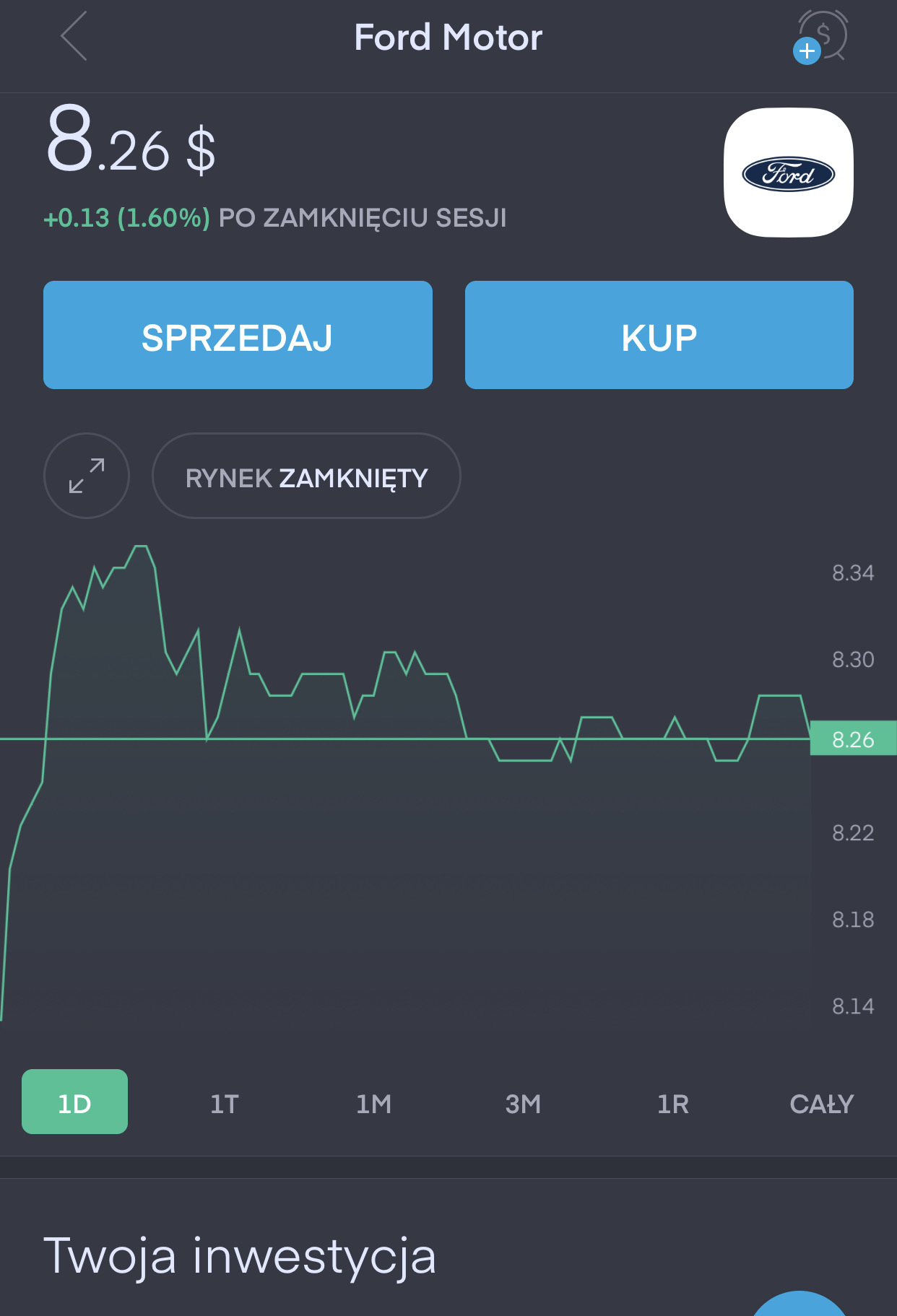Open the RYNEK ZAMKNIĘTY market status chip
Screen dimensions: 897x1316
click(x=306, y=476)
